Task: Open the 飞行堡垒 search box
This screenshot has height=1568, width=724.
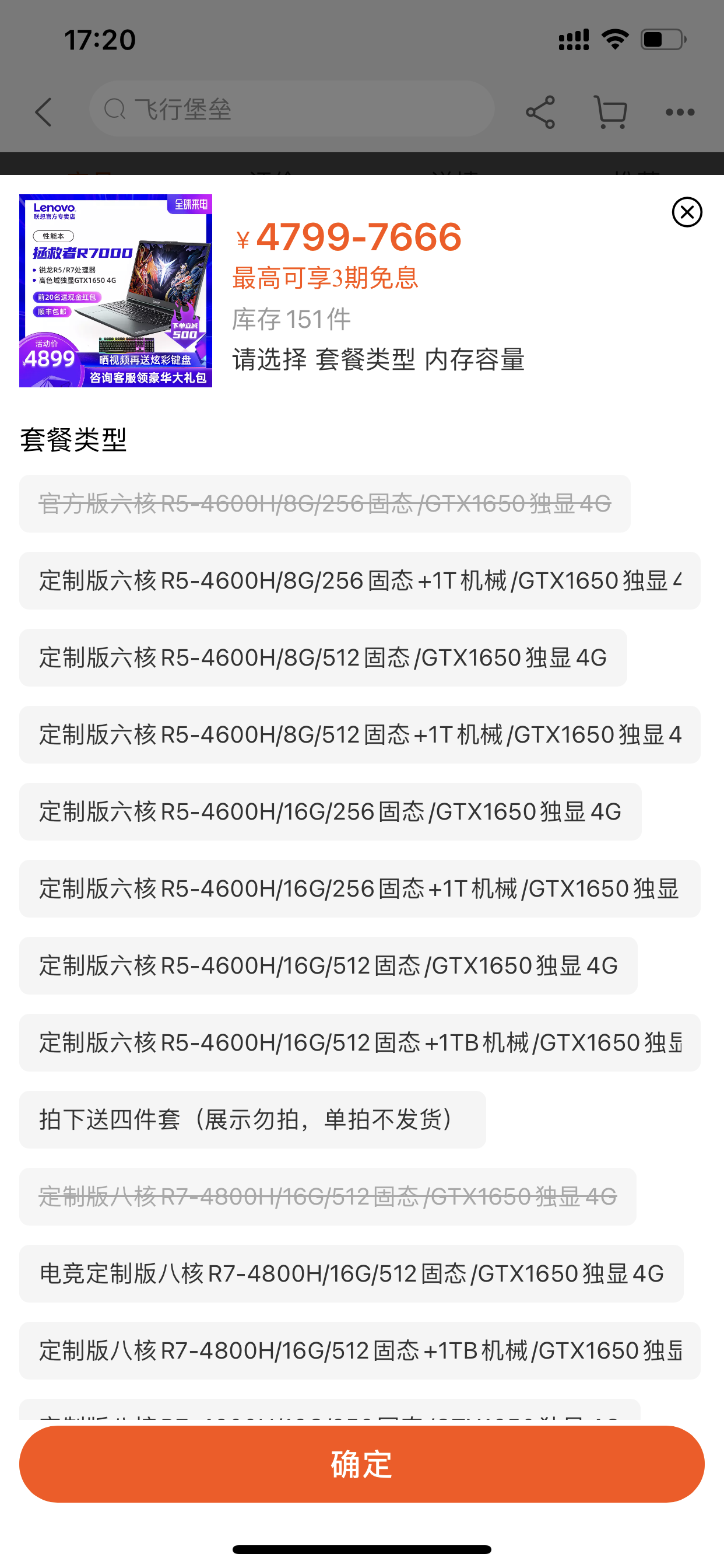Action: pyautogui.click(x=292, y=110)
